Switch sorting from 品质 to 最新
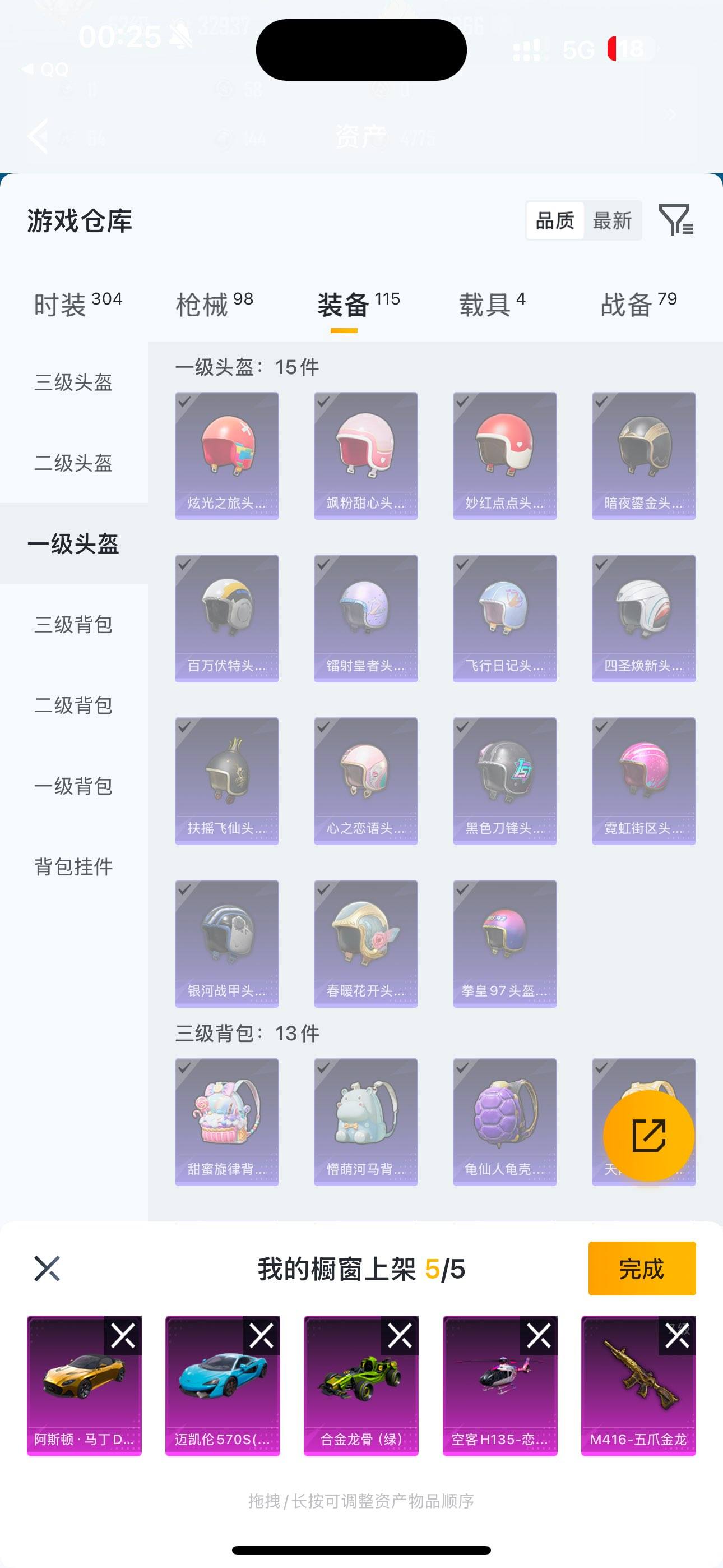Viewport: 723px width, 1568px height. 614,220
